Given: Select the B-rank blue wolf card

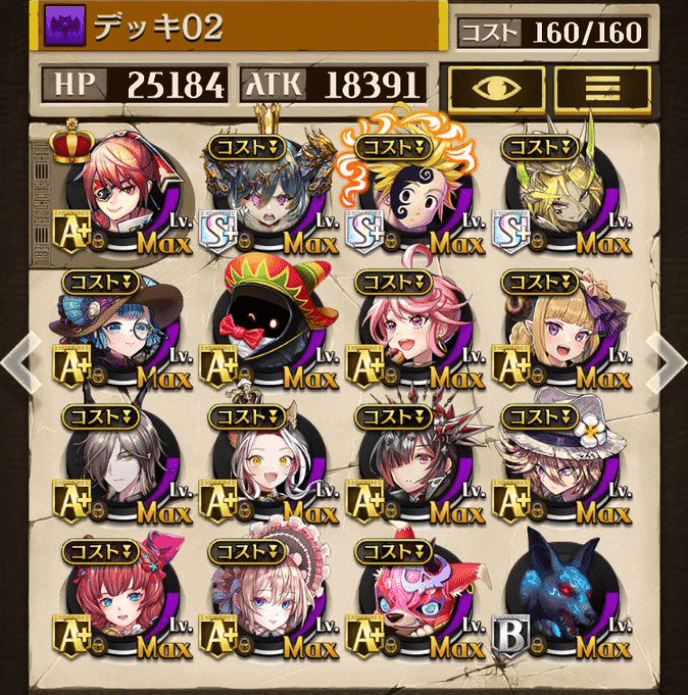Looking at the screenshot, I should click(x=563, y=600).
